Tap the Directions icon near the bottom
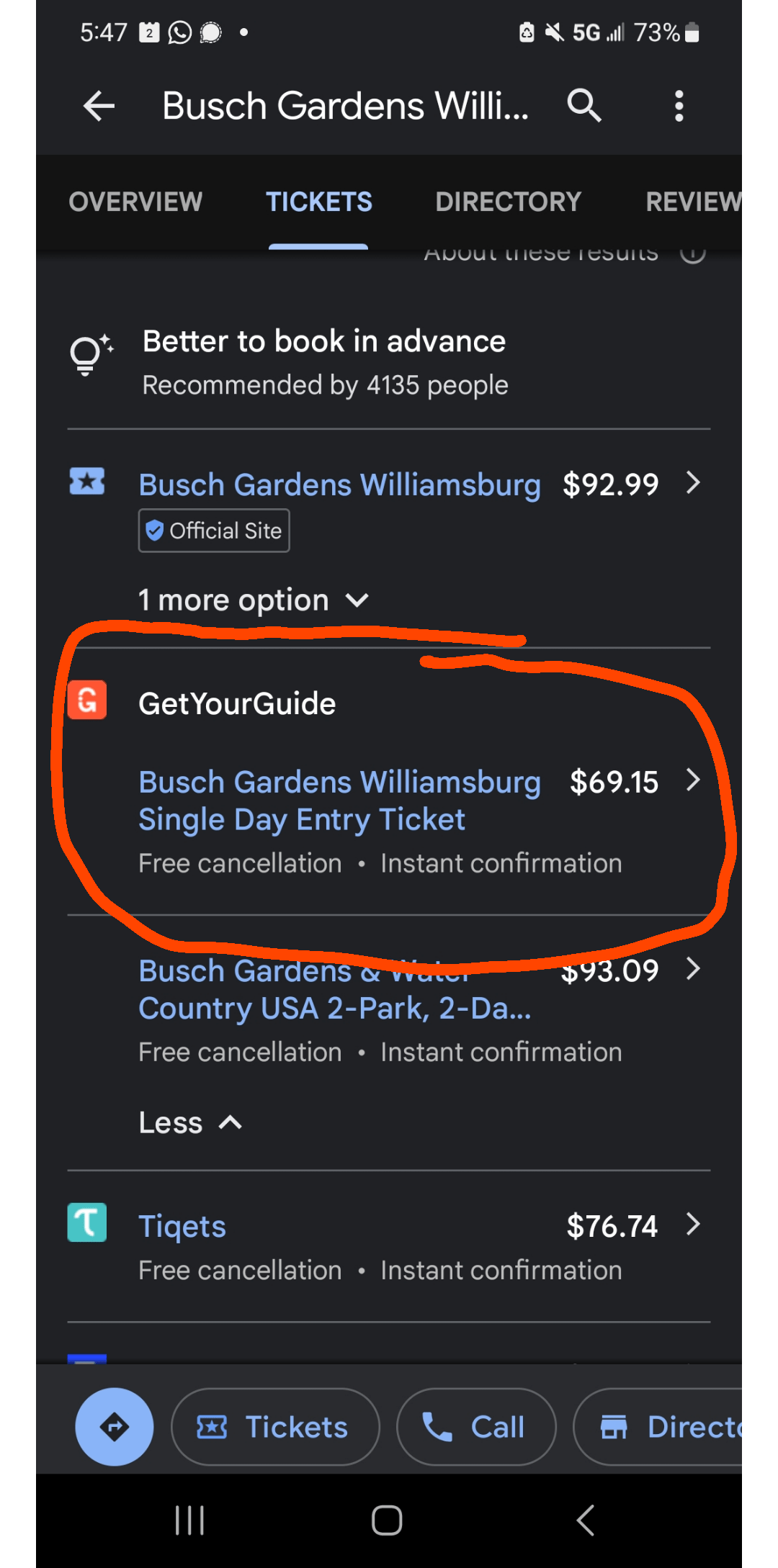The width and height of the screenshot is (778, 1568). 114,1427
